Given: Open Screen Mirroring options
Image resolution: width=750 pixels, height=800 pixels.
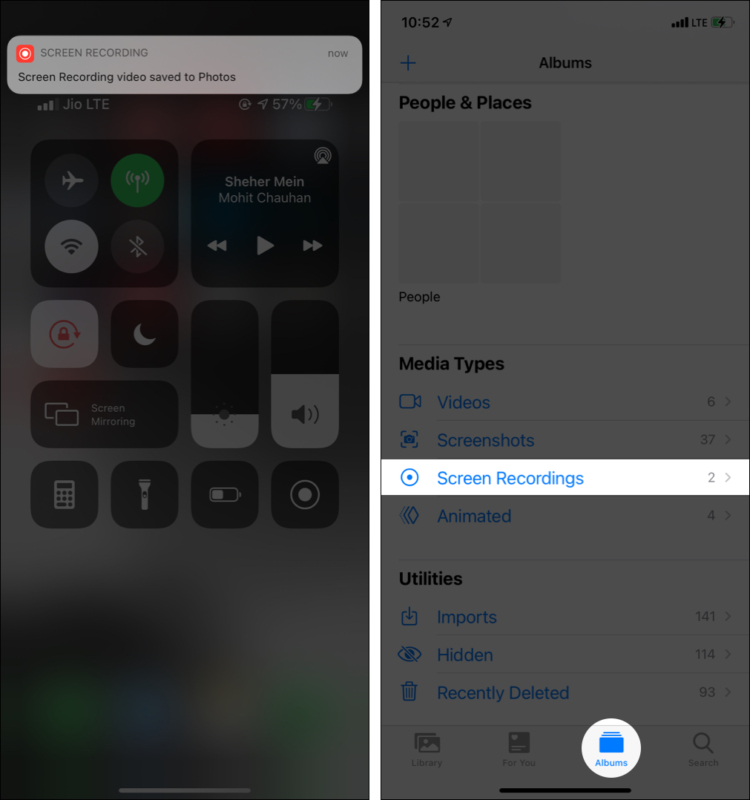Looking at the screenshot, I should click(104, 414).
